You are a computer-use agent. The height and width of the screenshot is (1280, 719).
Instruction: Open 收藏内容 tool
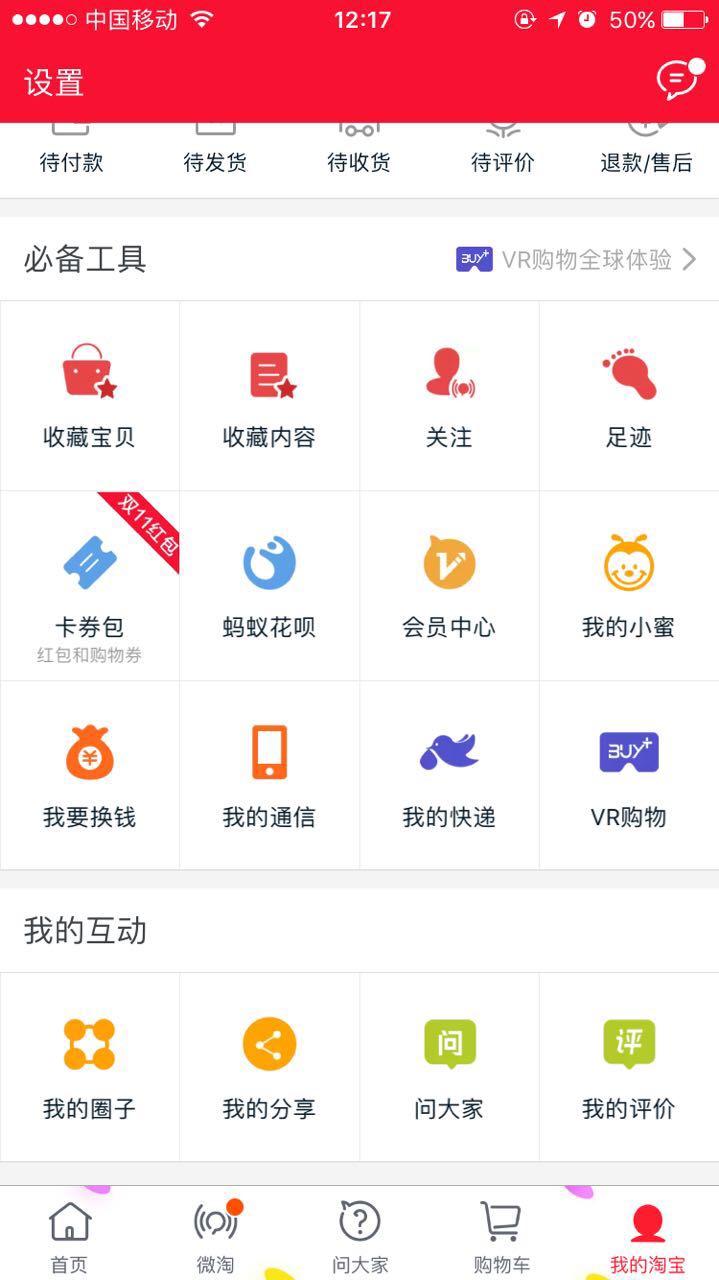tap(270, 396)
